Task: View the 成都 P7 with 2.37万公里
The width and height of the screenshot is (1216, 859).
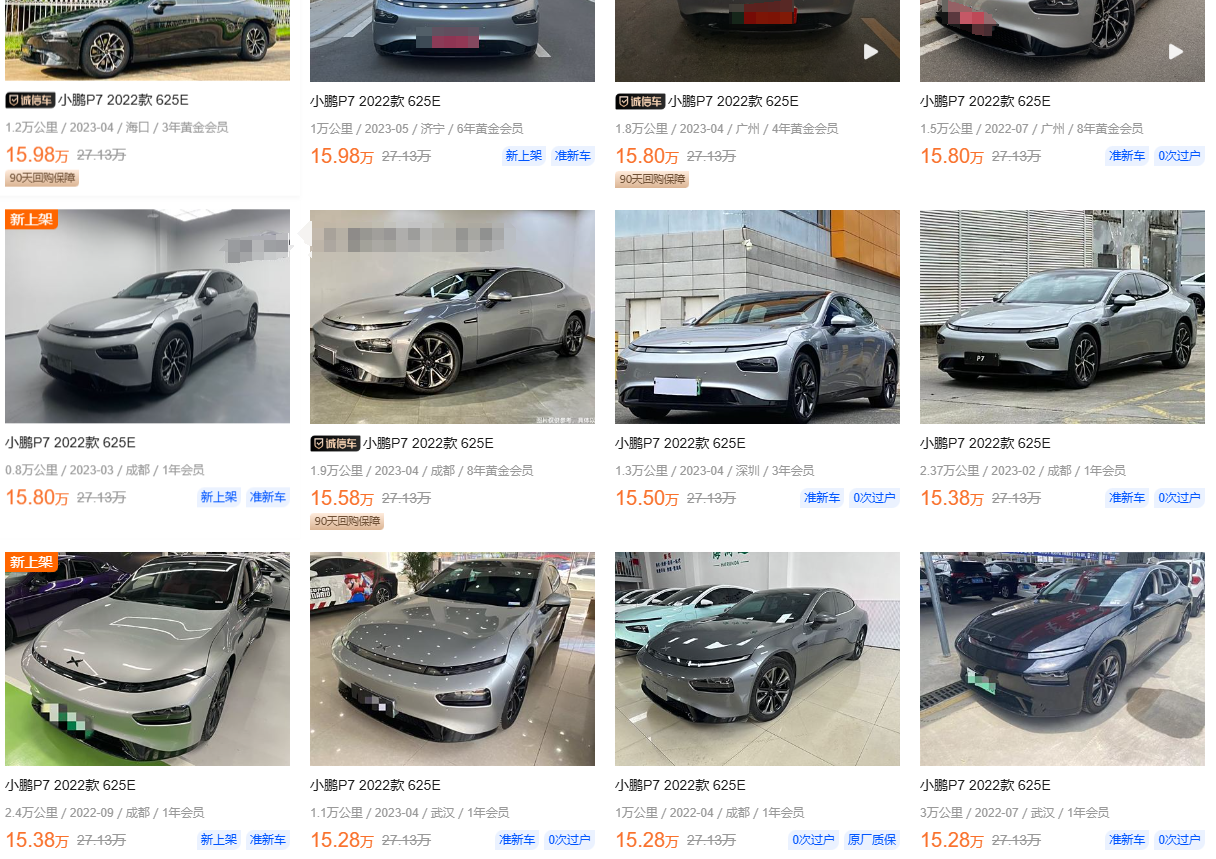Action: (985, 443)
